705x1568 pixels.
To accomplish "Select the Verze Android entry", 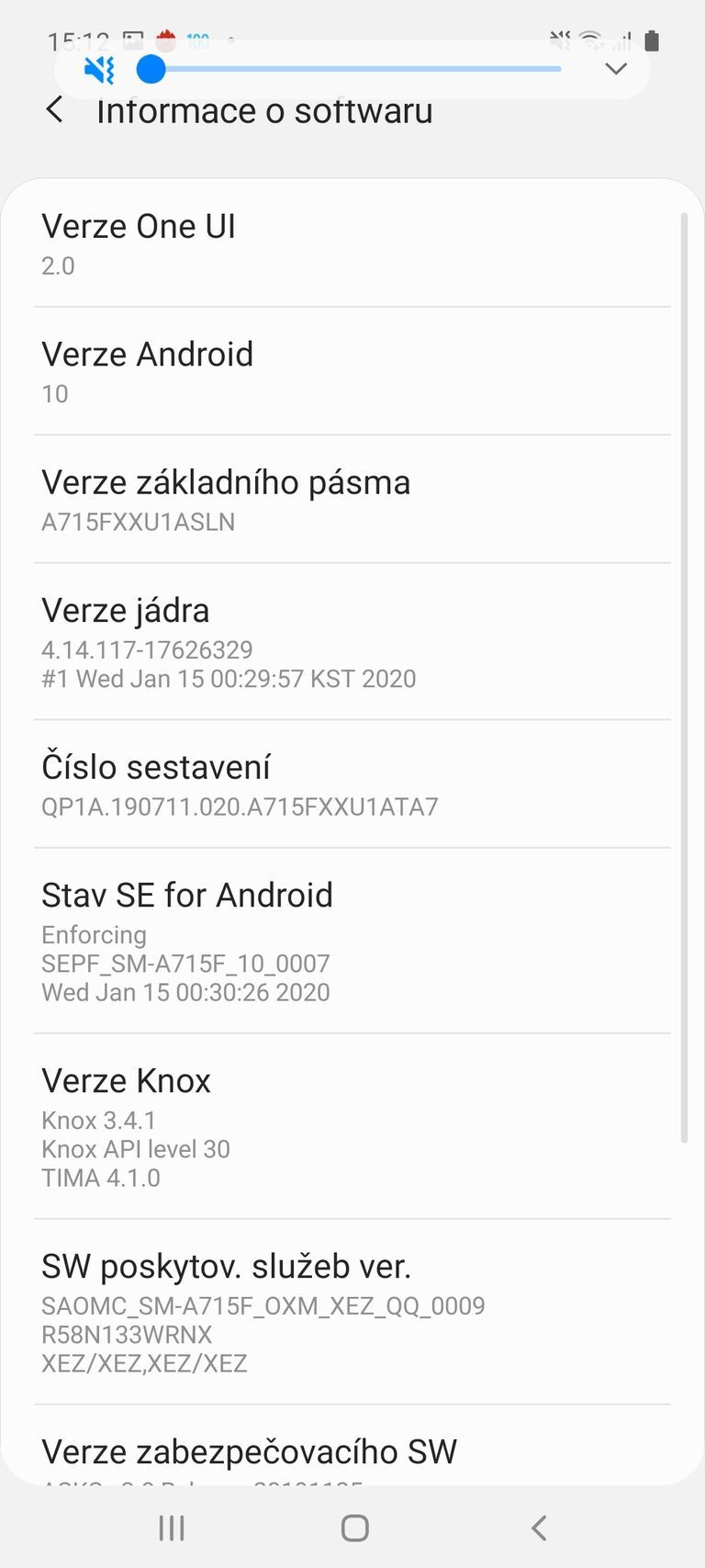I will [x=352, y=370].
